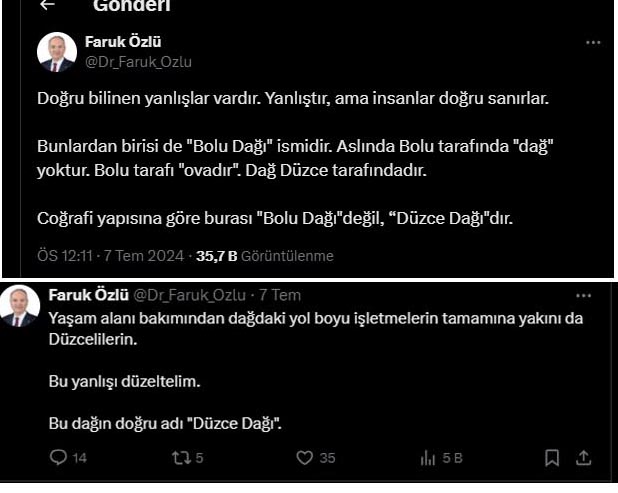View the analytics showing 5 B views
Viewport: 618px width, 493px height.
coord(429,458)
